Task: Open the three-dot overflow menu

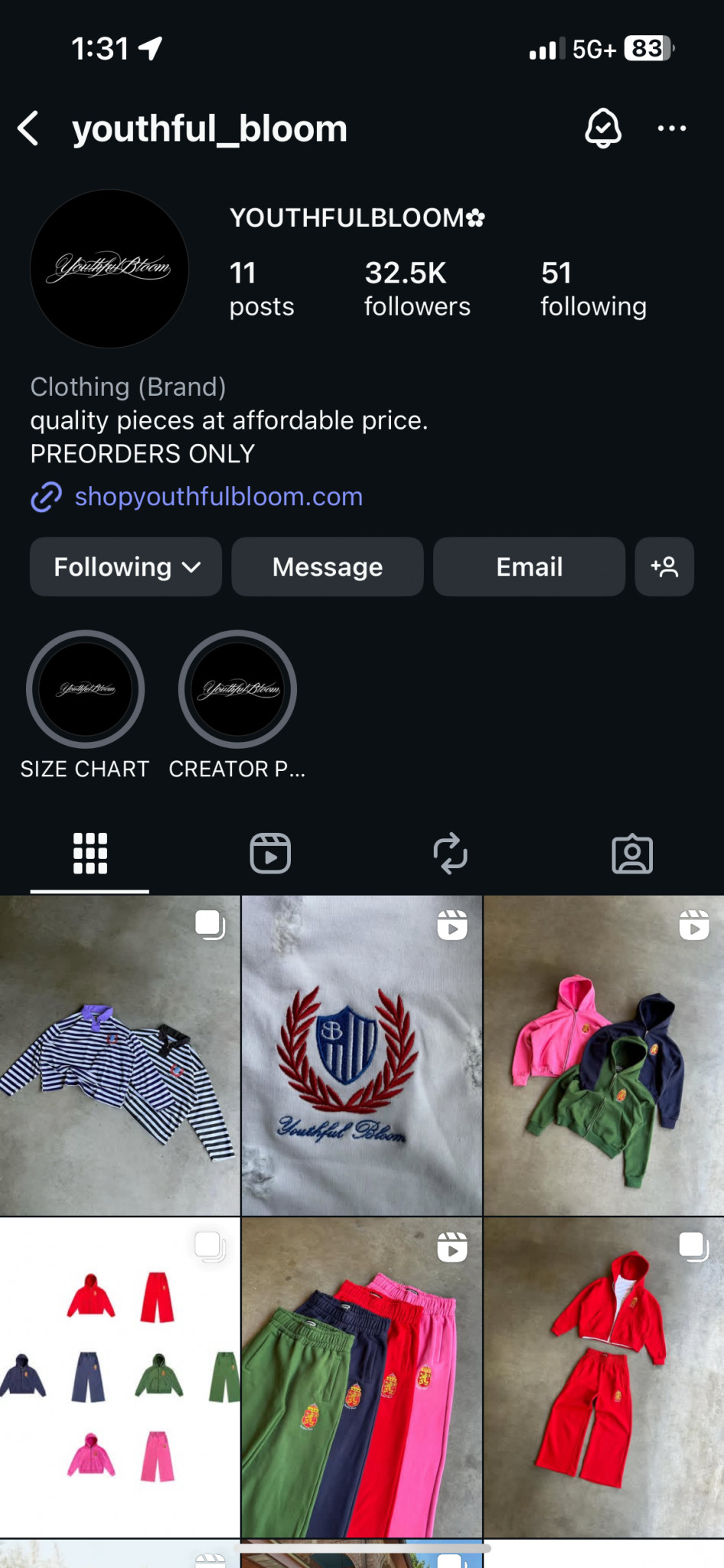Action: (671, 128)
